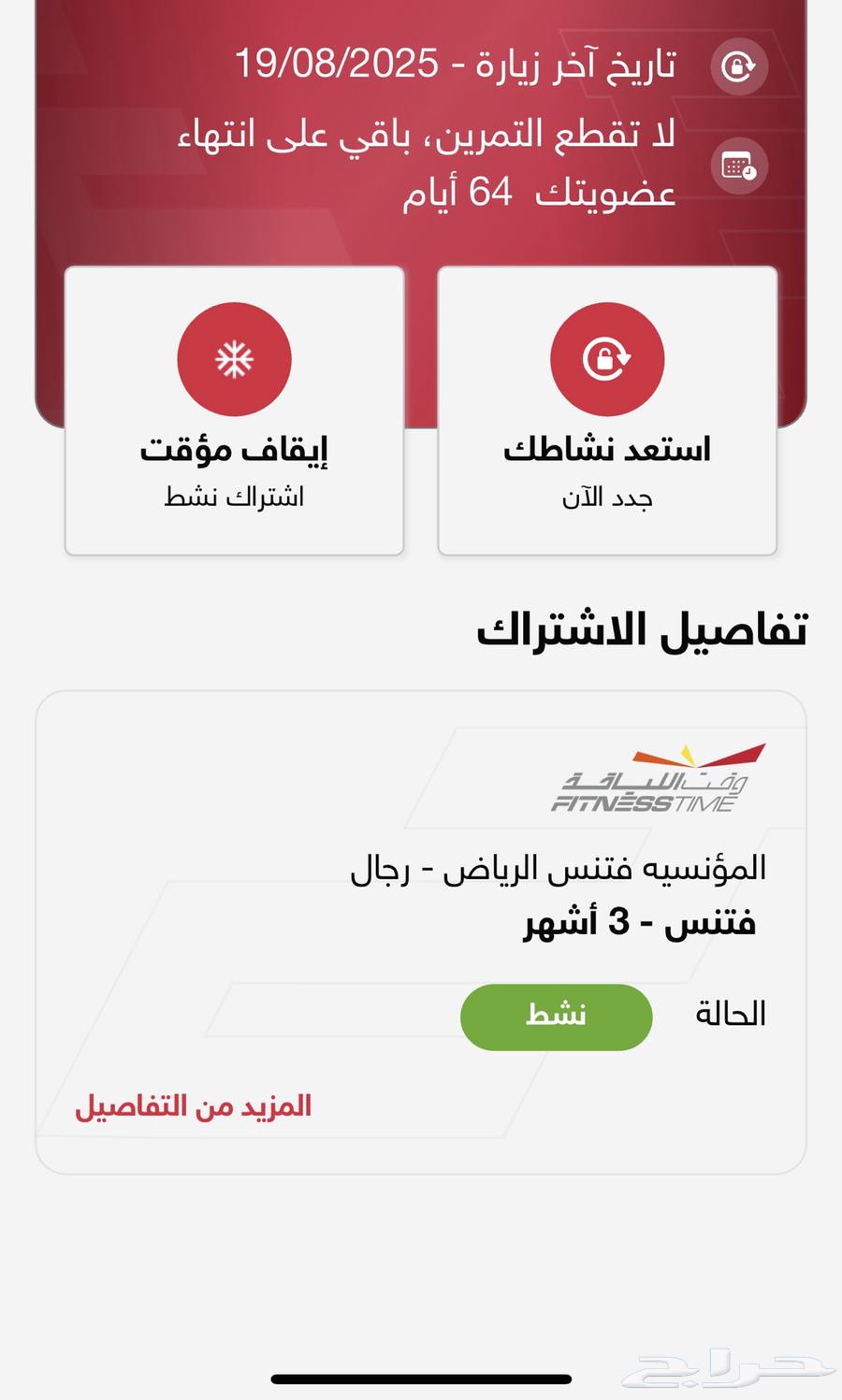The image size is (842, 1400).
Task: Tap the green نشط status indicator
Action: 556,1017
